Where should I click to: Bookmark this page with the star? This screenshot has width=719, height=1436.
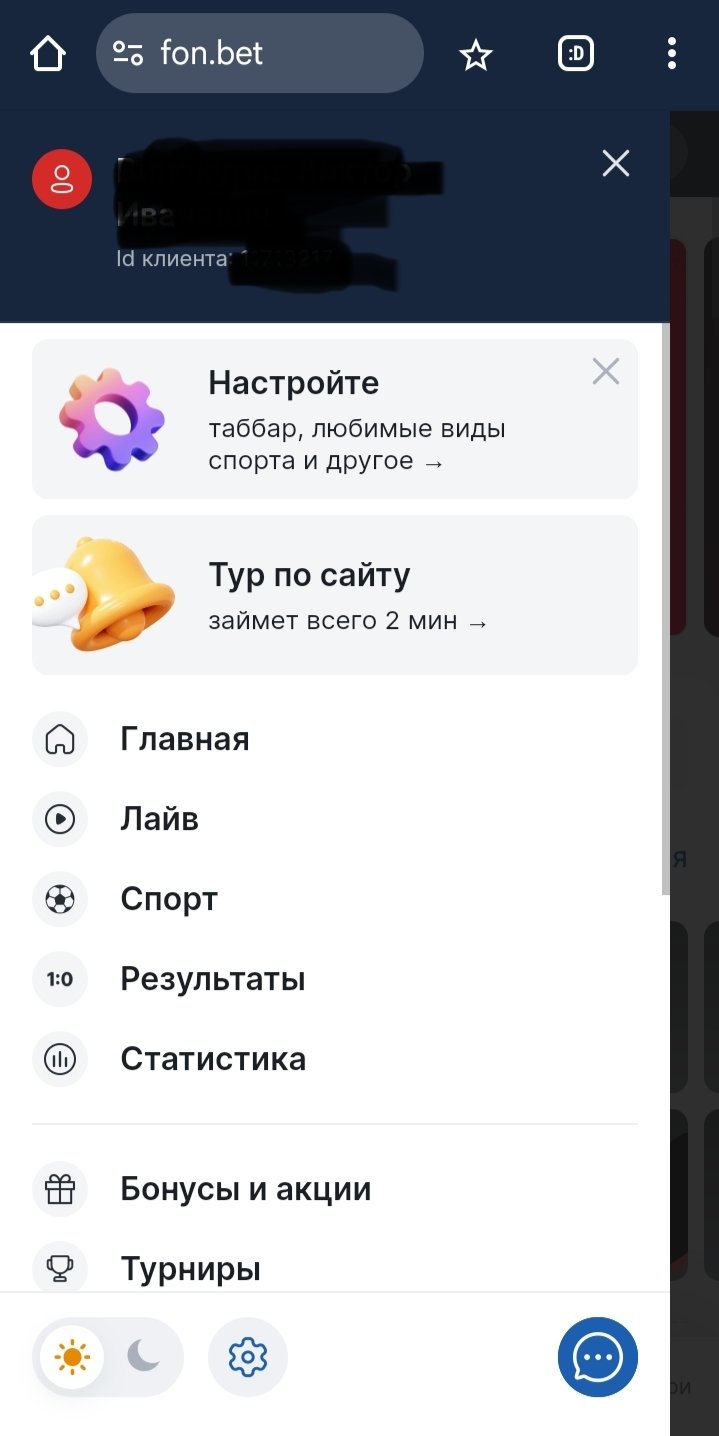[476, 54]
